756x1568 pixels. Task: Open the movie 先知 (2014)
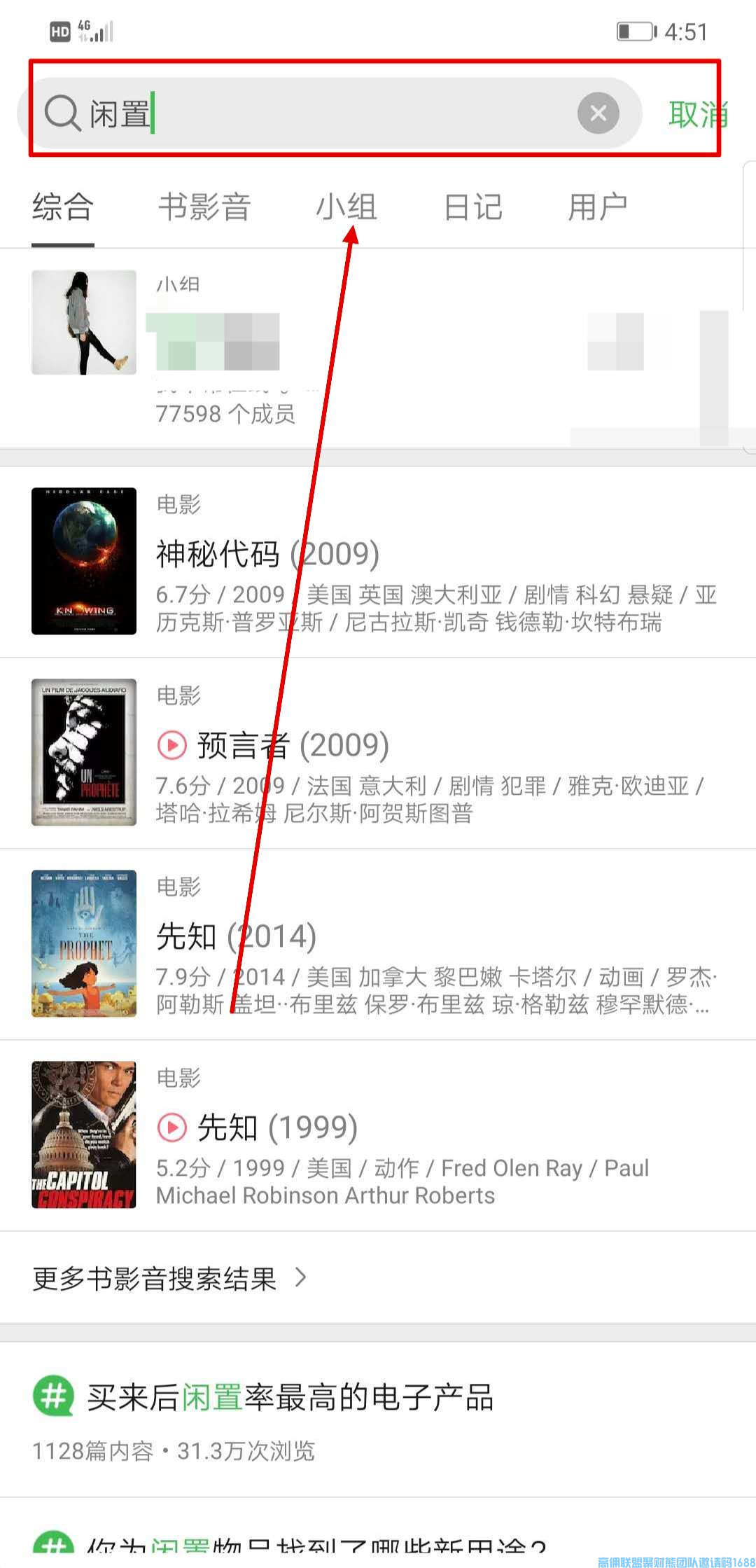[378, 944]
